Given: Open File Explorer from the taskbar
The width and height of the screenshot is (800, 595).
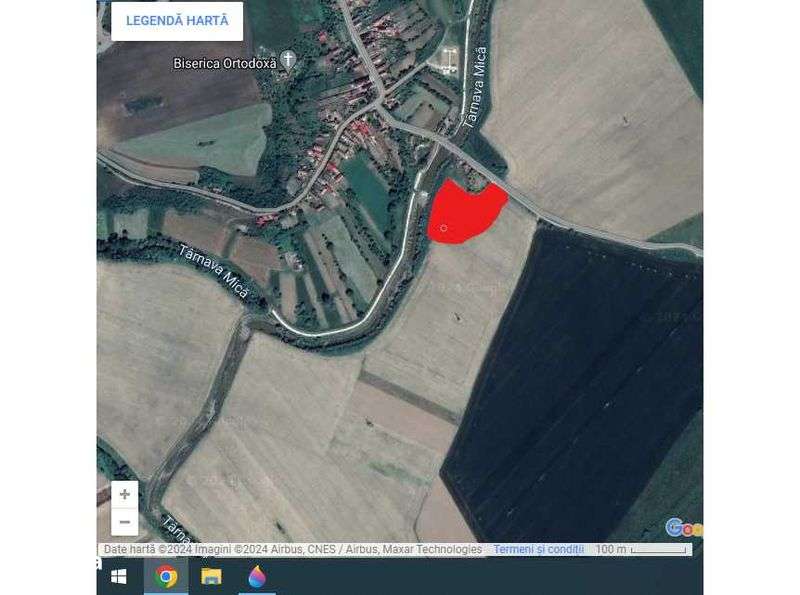Looking at the screenshot, I should click(x=211, y=577).
